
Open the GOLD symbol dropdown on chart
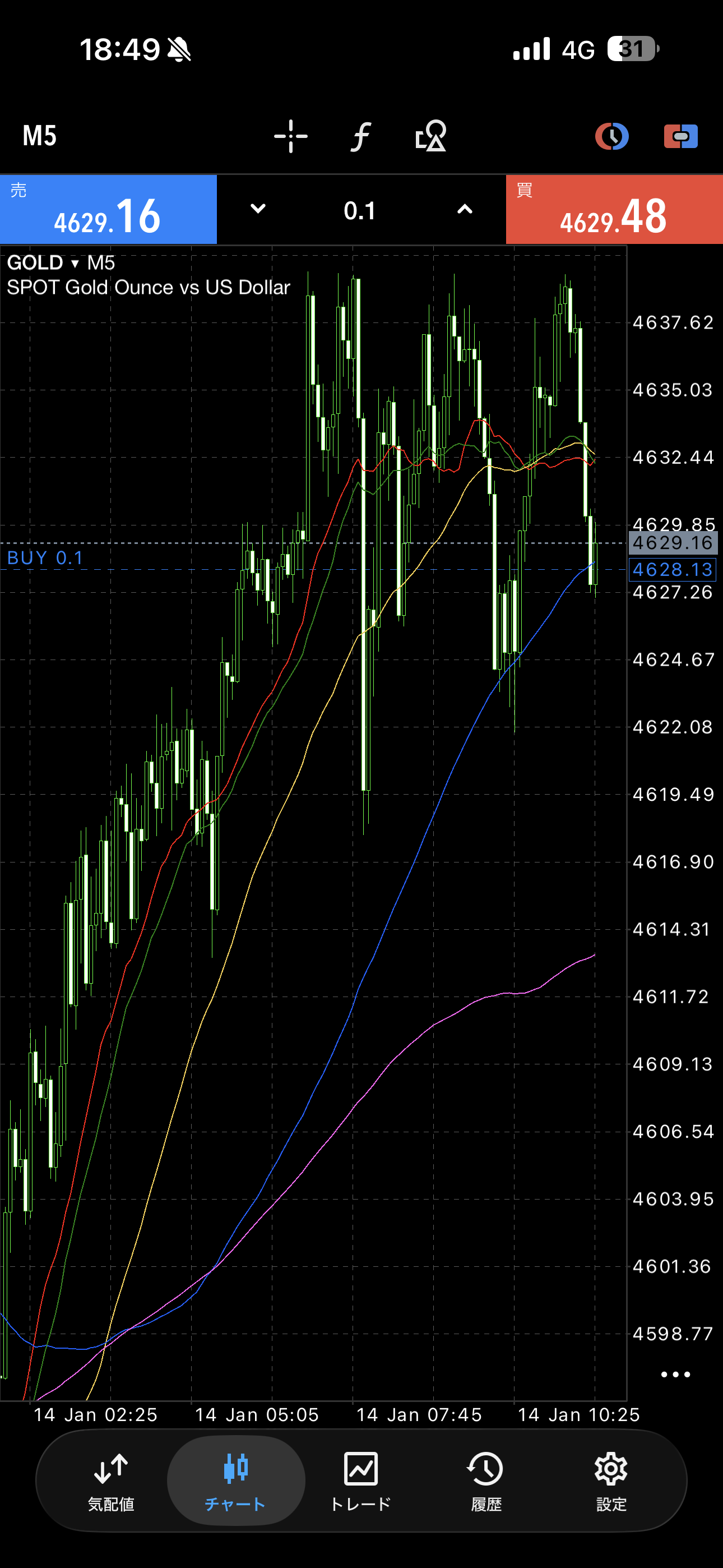tap(43, 263)
